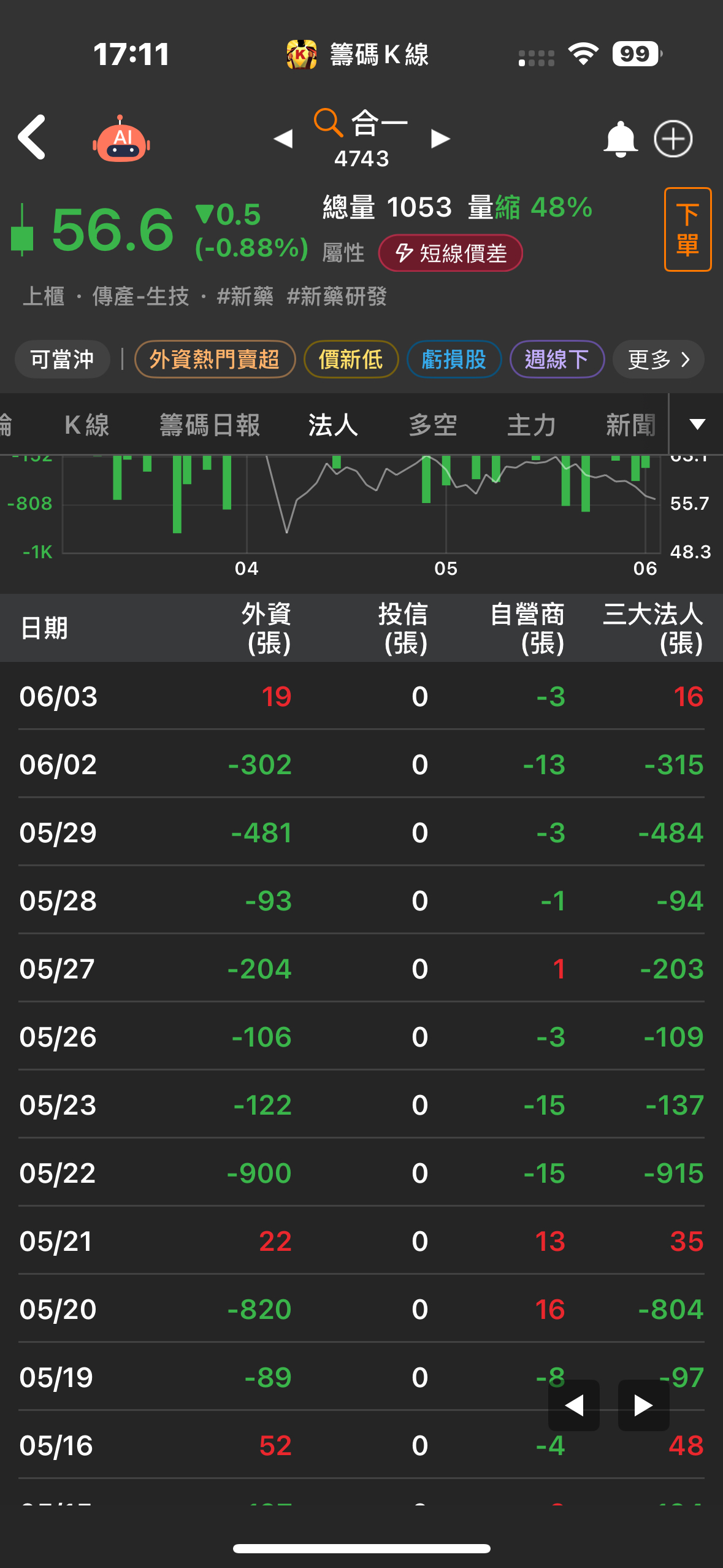Go back to the previous screen
Screen dimensions: 723x1568
point(32,137)
